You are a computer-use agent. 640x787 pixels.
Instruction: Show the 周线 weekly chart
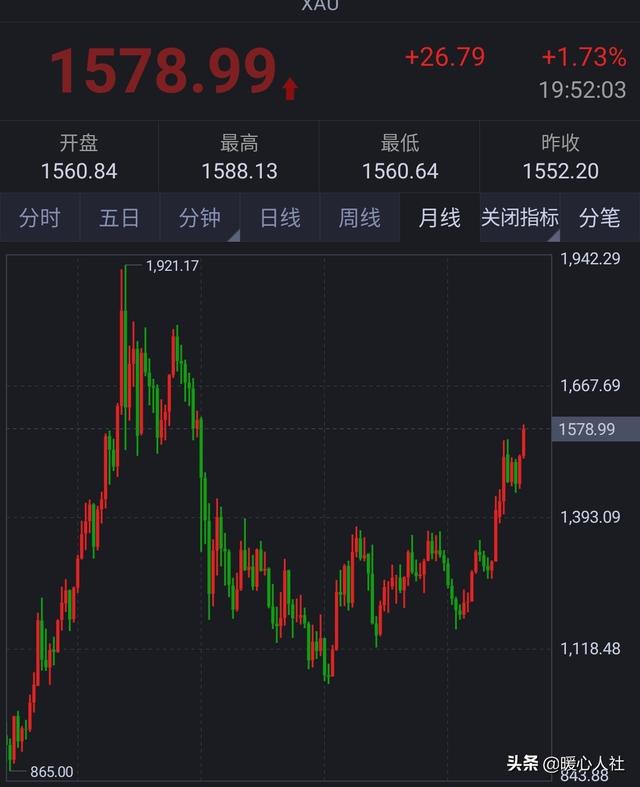pyautogui.click(x=360, y=218)
